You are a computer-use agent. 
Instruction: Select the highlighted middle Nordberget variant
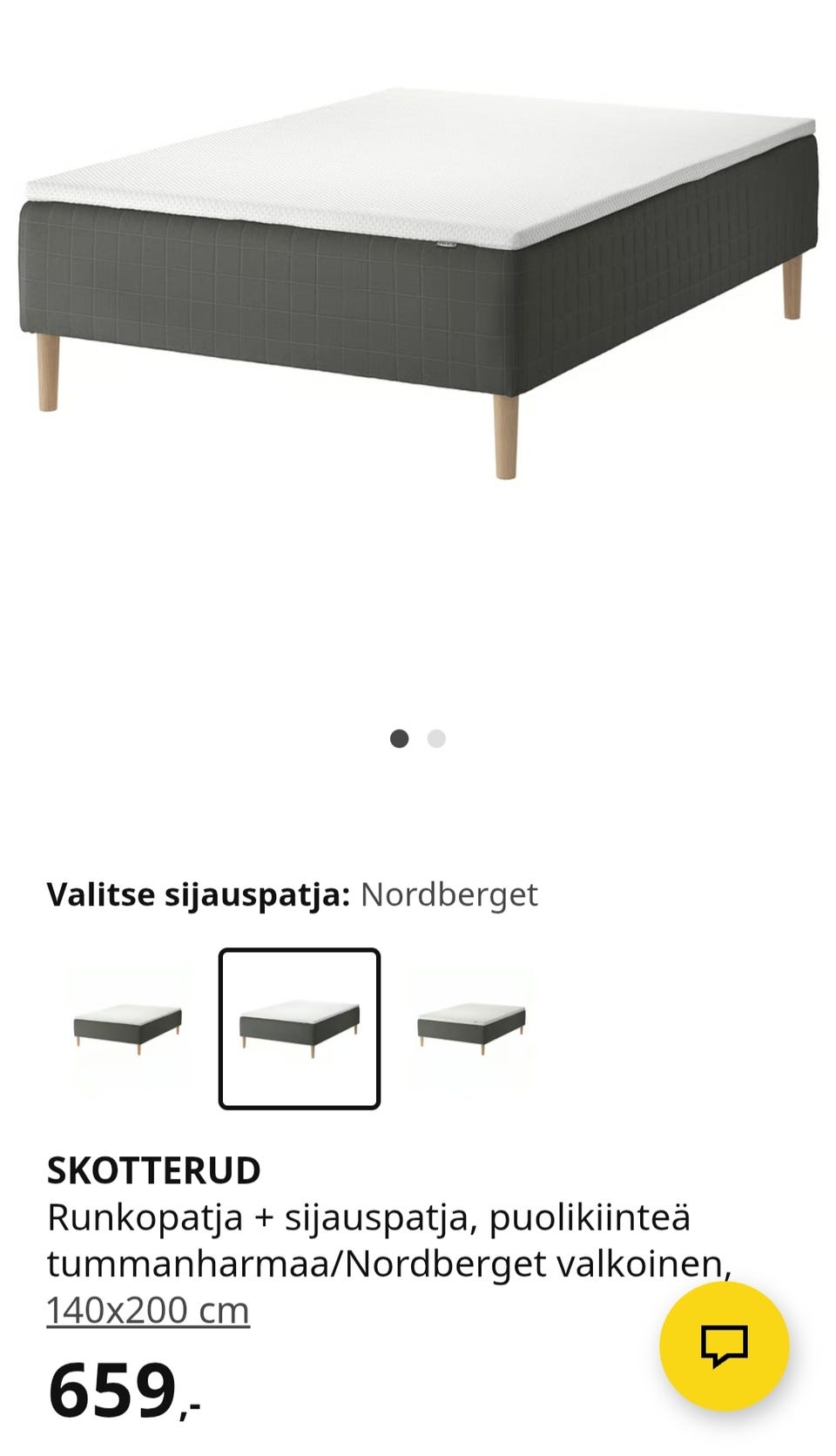[300, 1028]
